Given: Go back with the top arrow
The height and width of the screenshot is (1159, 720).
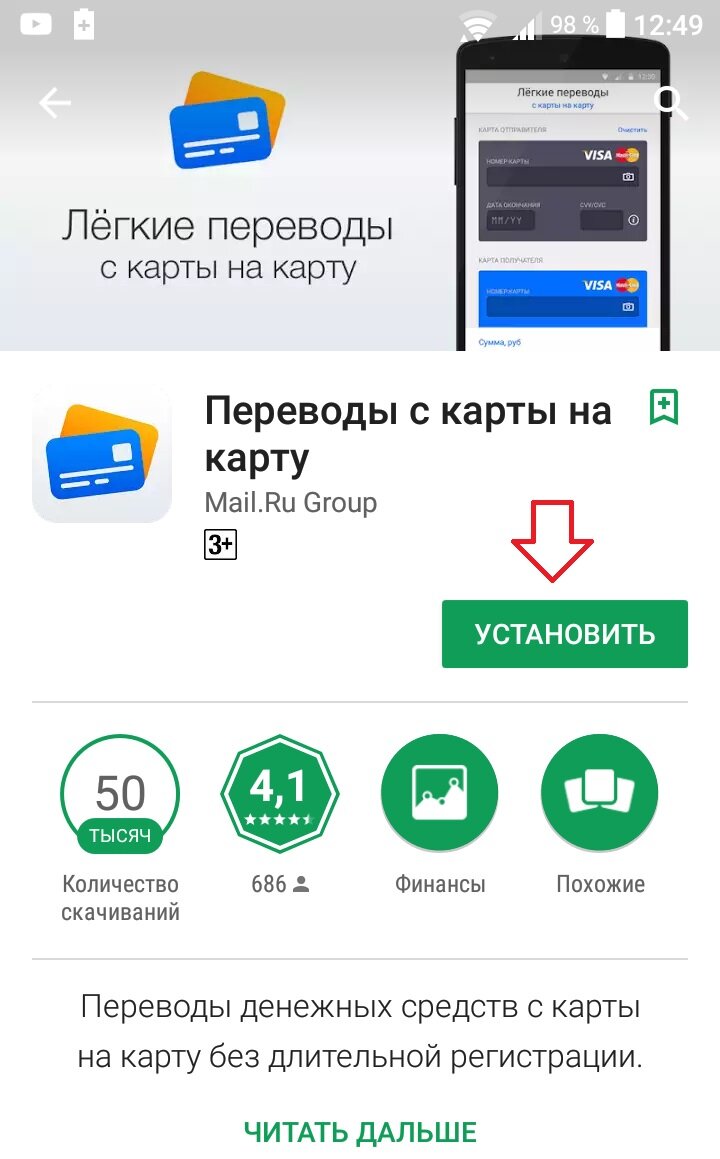Looking at the screenshot, I should pos(54,103).
